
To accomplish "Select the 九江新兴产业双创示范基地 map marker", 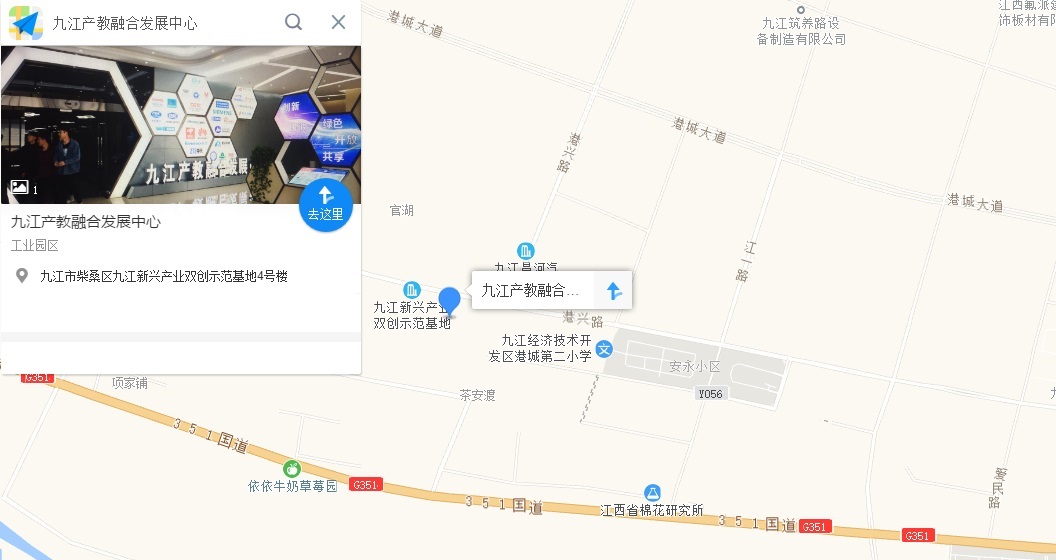I will pos(411,289).
